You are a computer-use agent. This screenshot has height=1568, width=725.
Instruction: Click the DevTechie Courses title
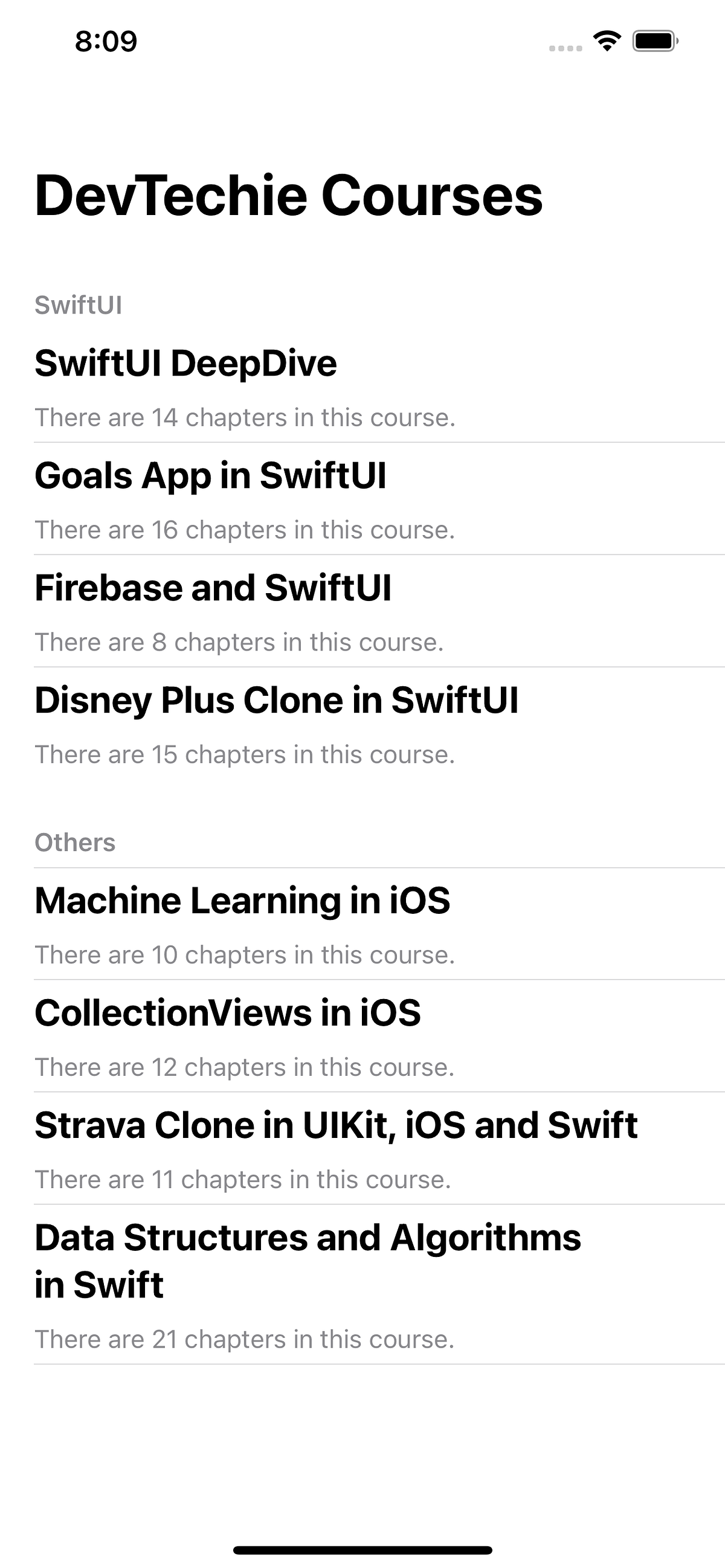pos(289,194)
